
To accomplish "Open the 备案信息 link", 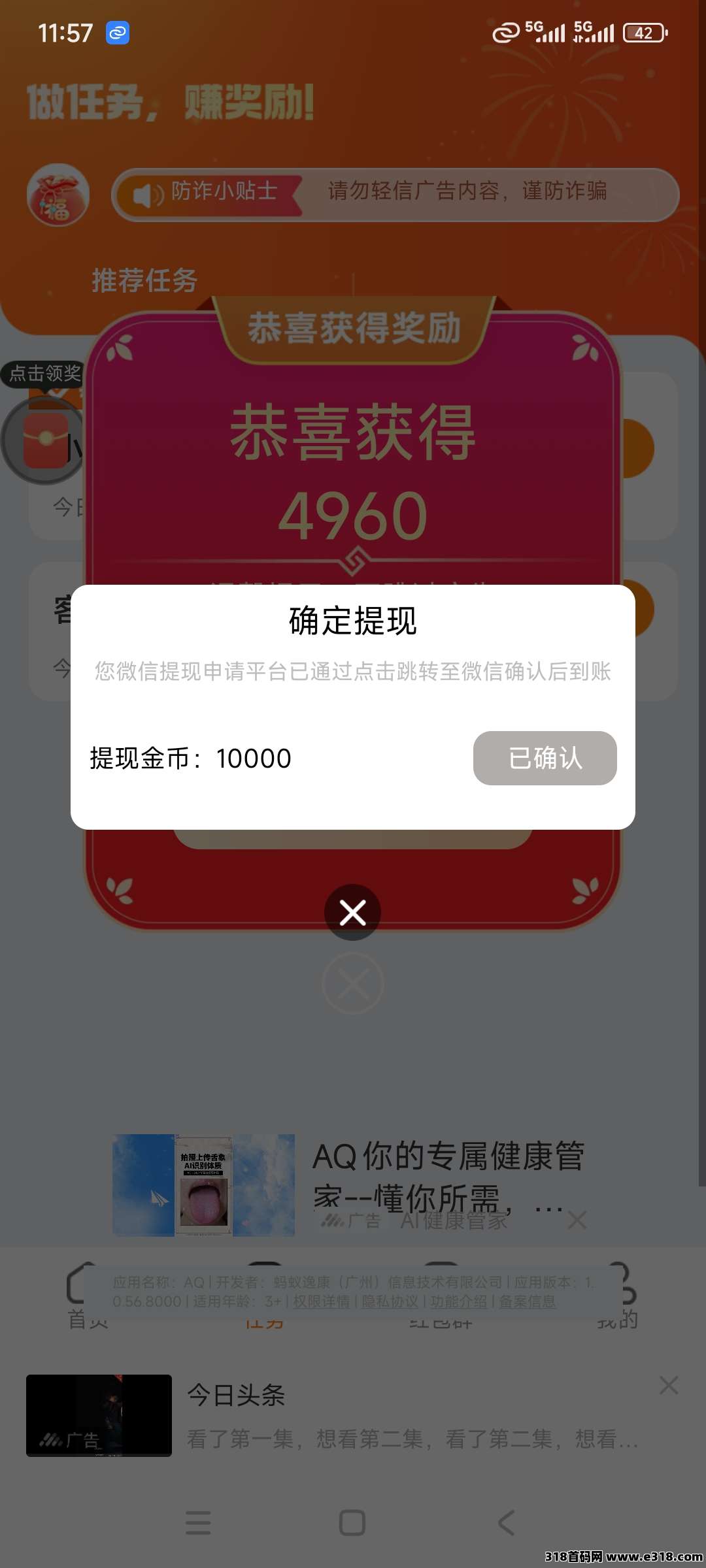I will click(527, 1301).
